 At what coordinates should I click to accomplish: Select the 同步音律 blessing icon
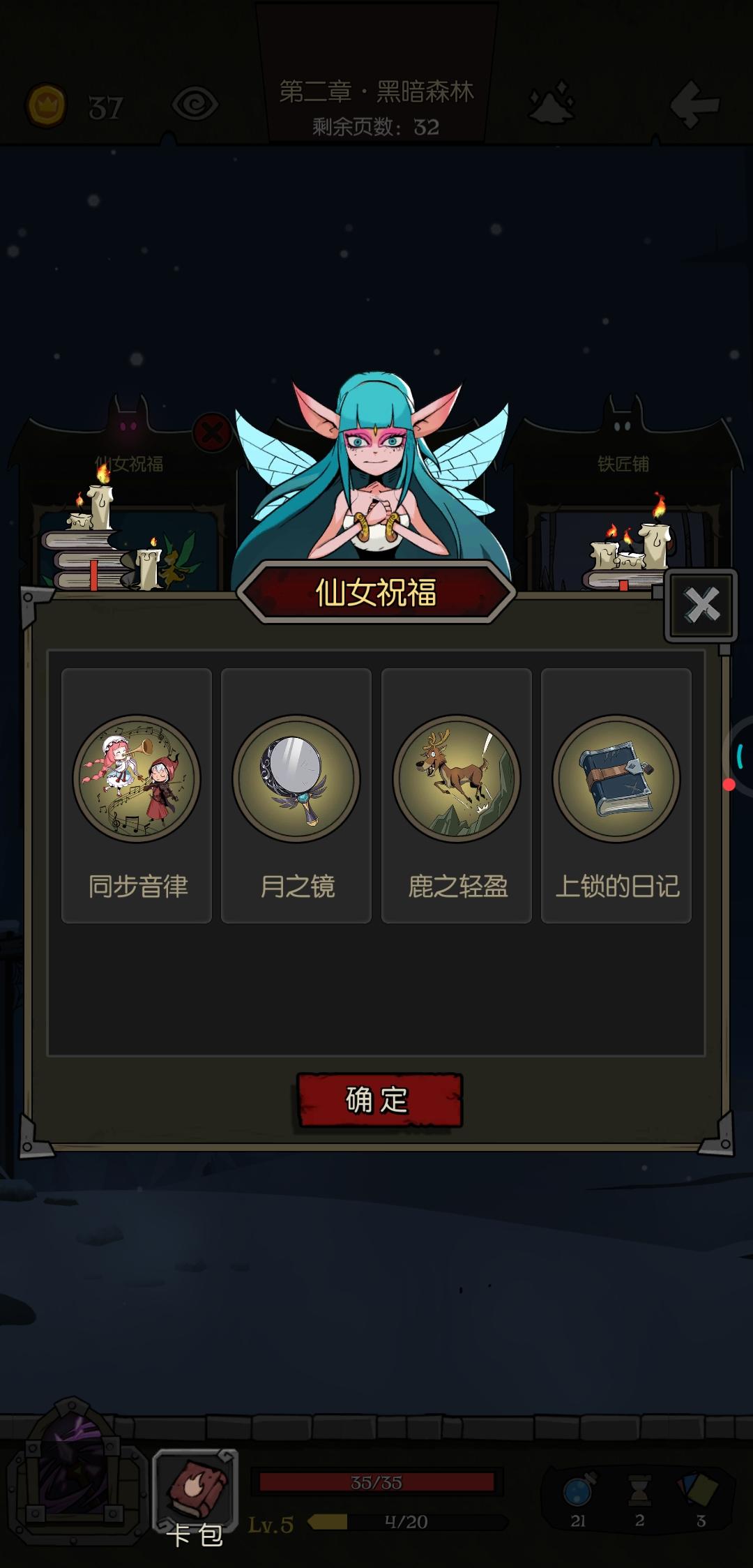pos(137,779)
